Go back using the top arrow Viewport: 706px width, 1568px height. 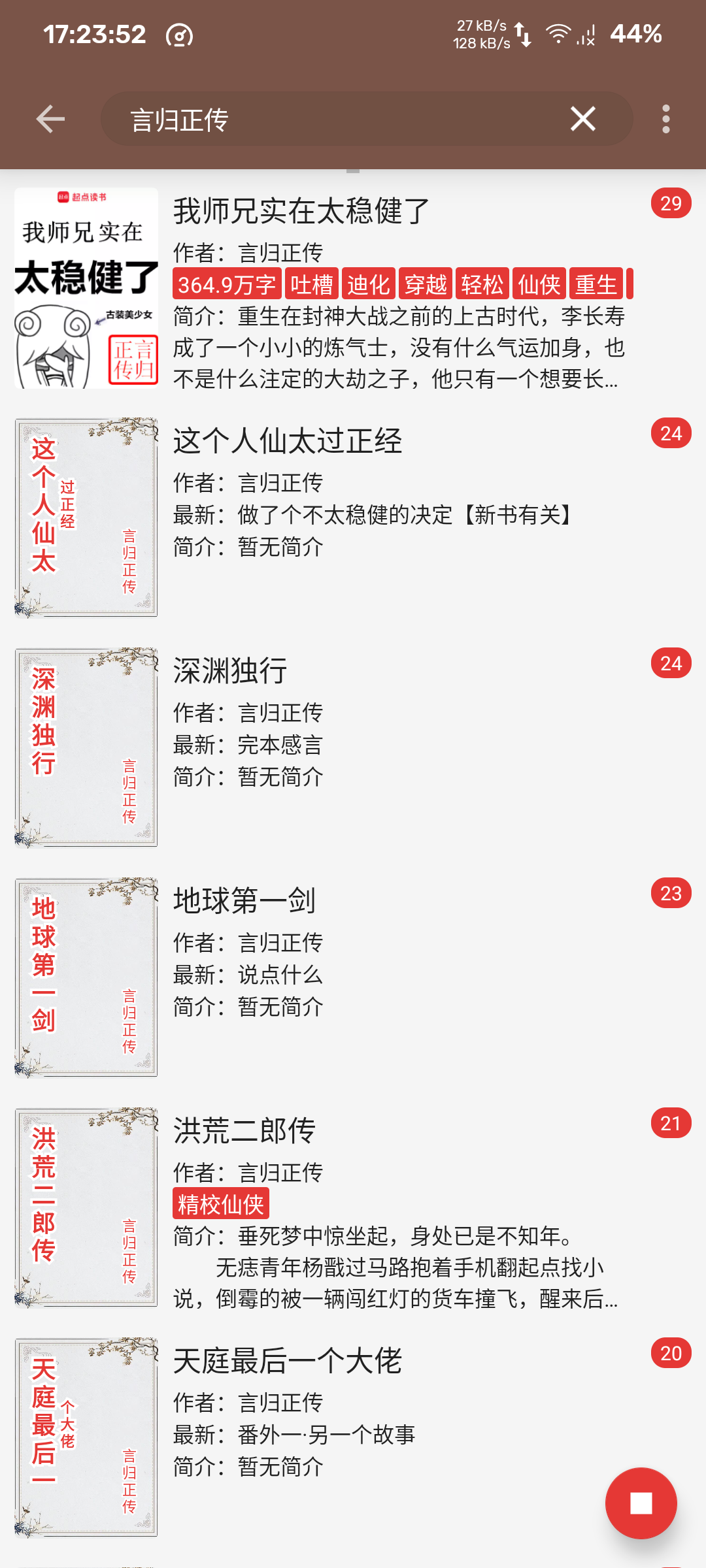(x=50, y=119)
